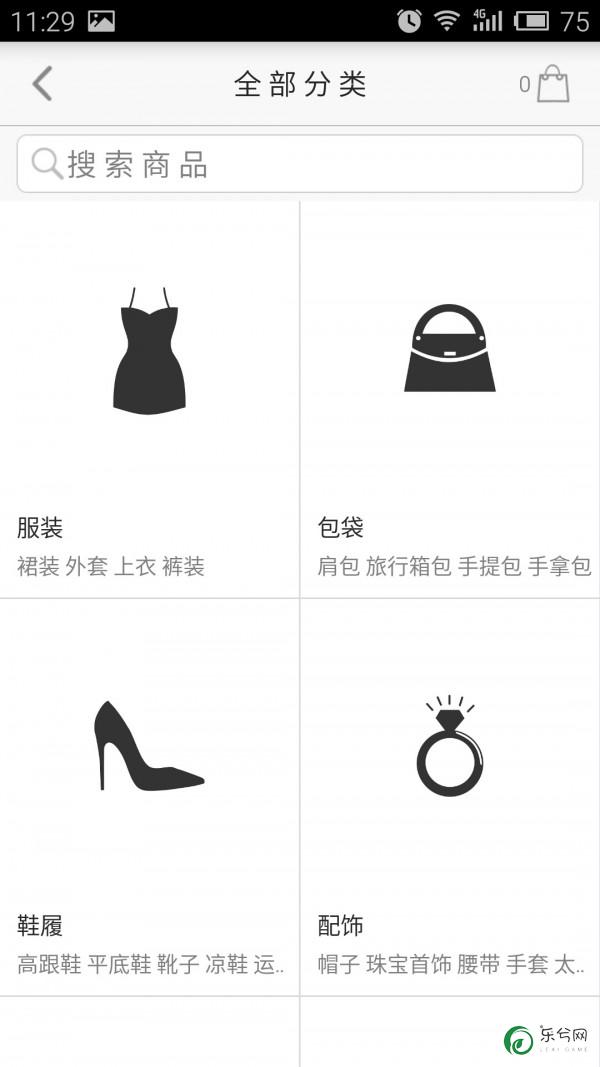Open the 服装 clothing category
The height and width of the screenshot is (1067, 600).
point(150,400)
